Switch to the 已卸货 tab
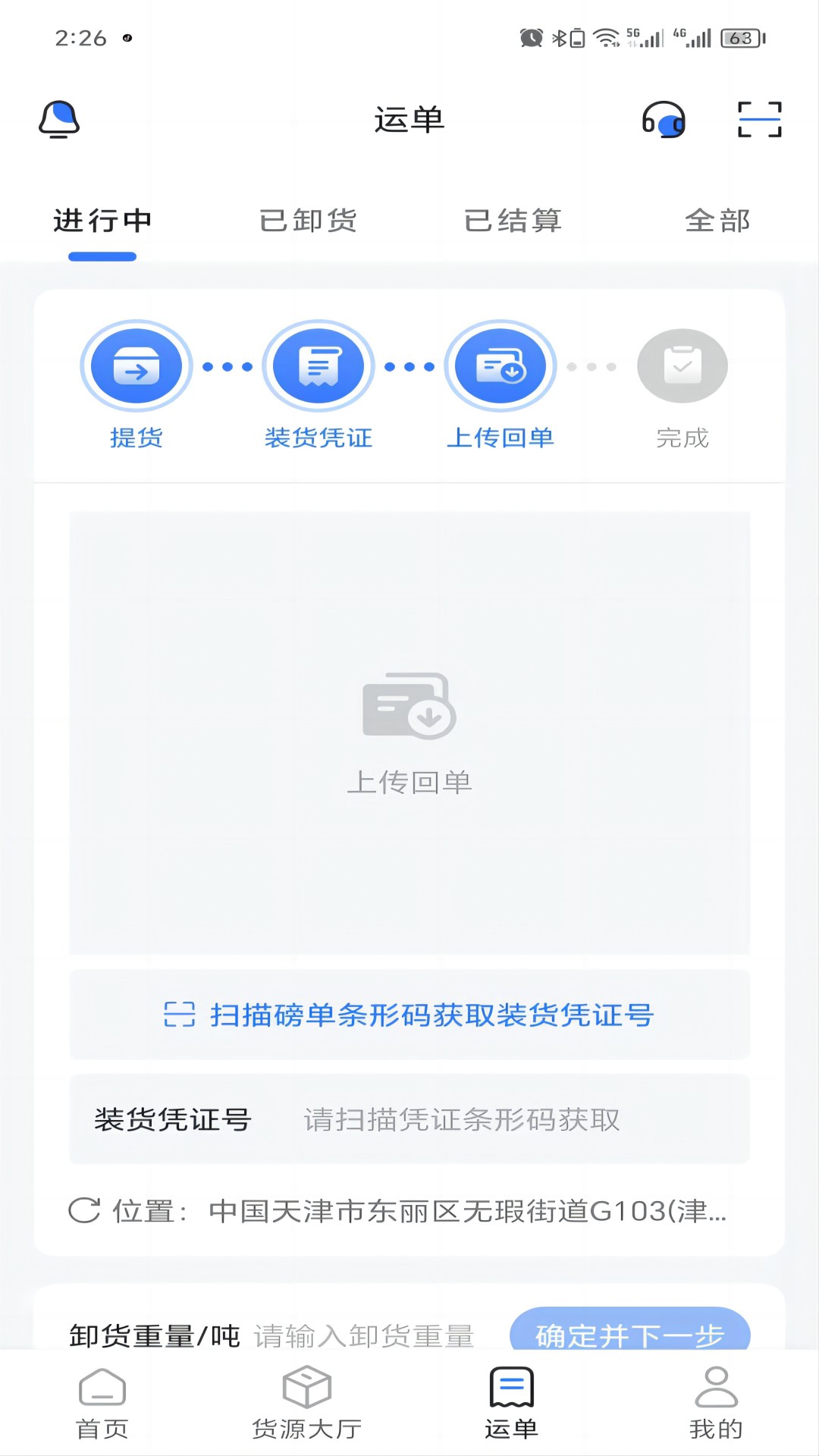 click(x=308, y=221)
